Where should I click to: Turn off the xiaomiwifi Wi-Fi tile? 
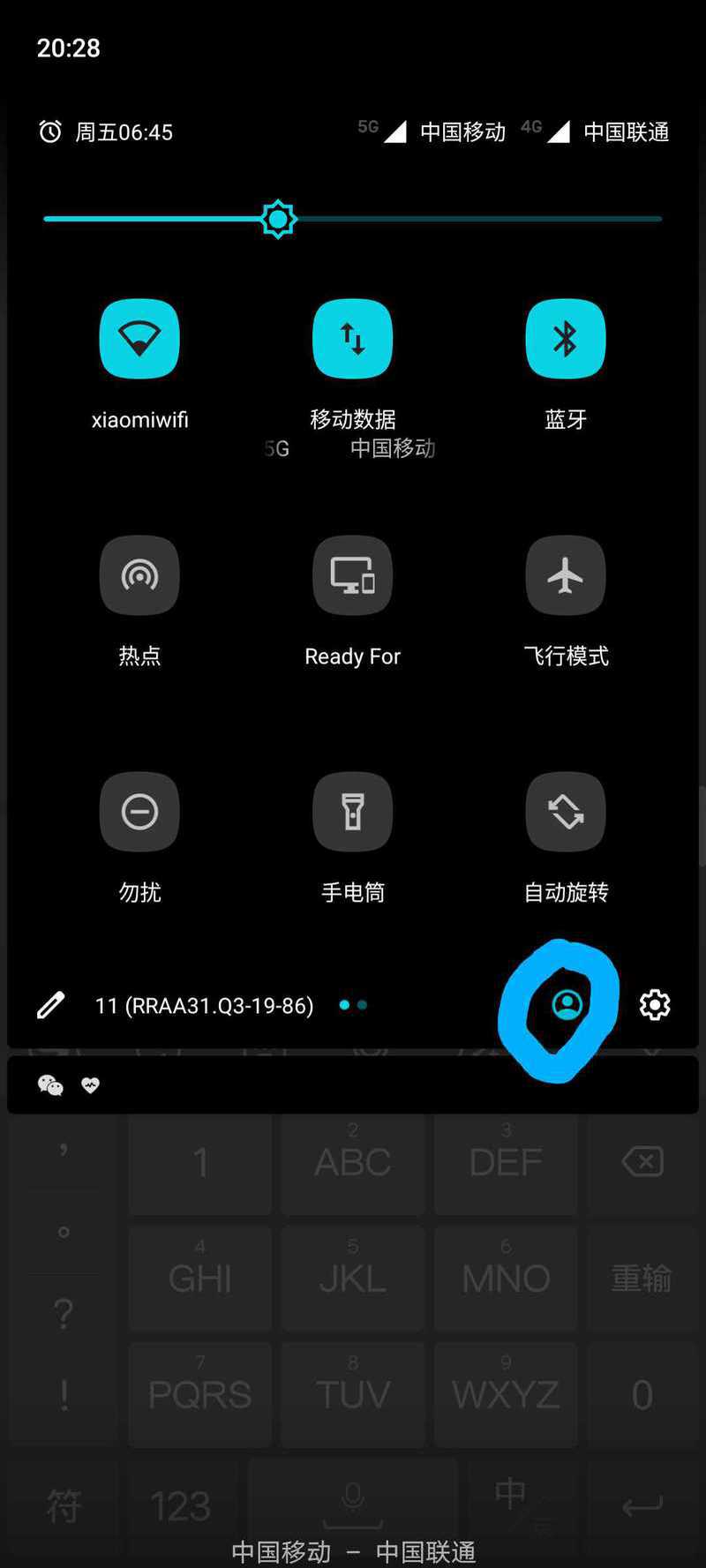pyautogui.click(x=139, y=339)
